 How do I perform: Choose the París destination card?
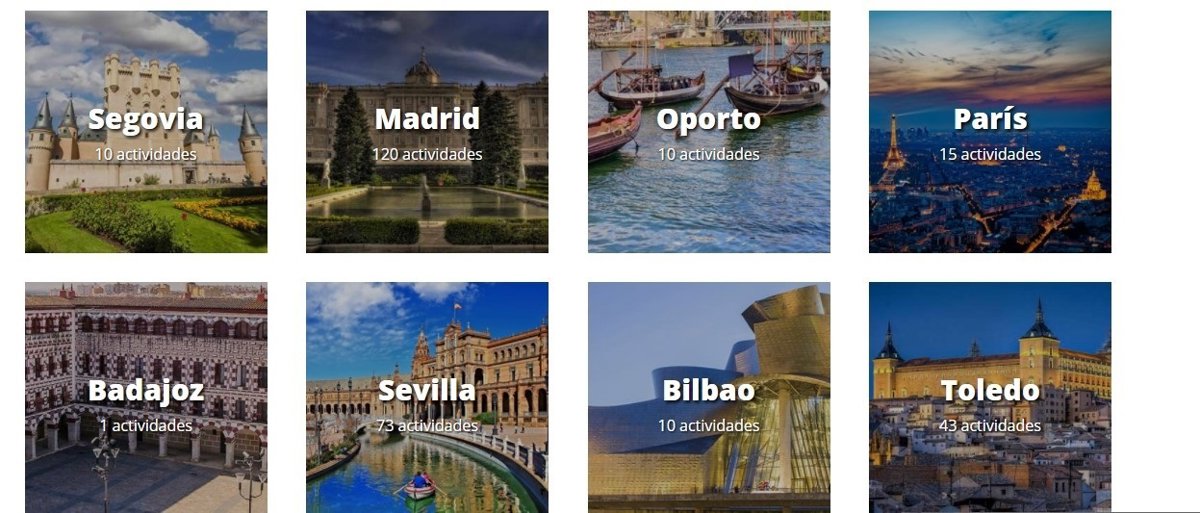(989, 132)
